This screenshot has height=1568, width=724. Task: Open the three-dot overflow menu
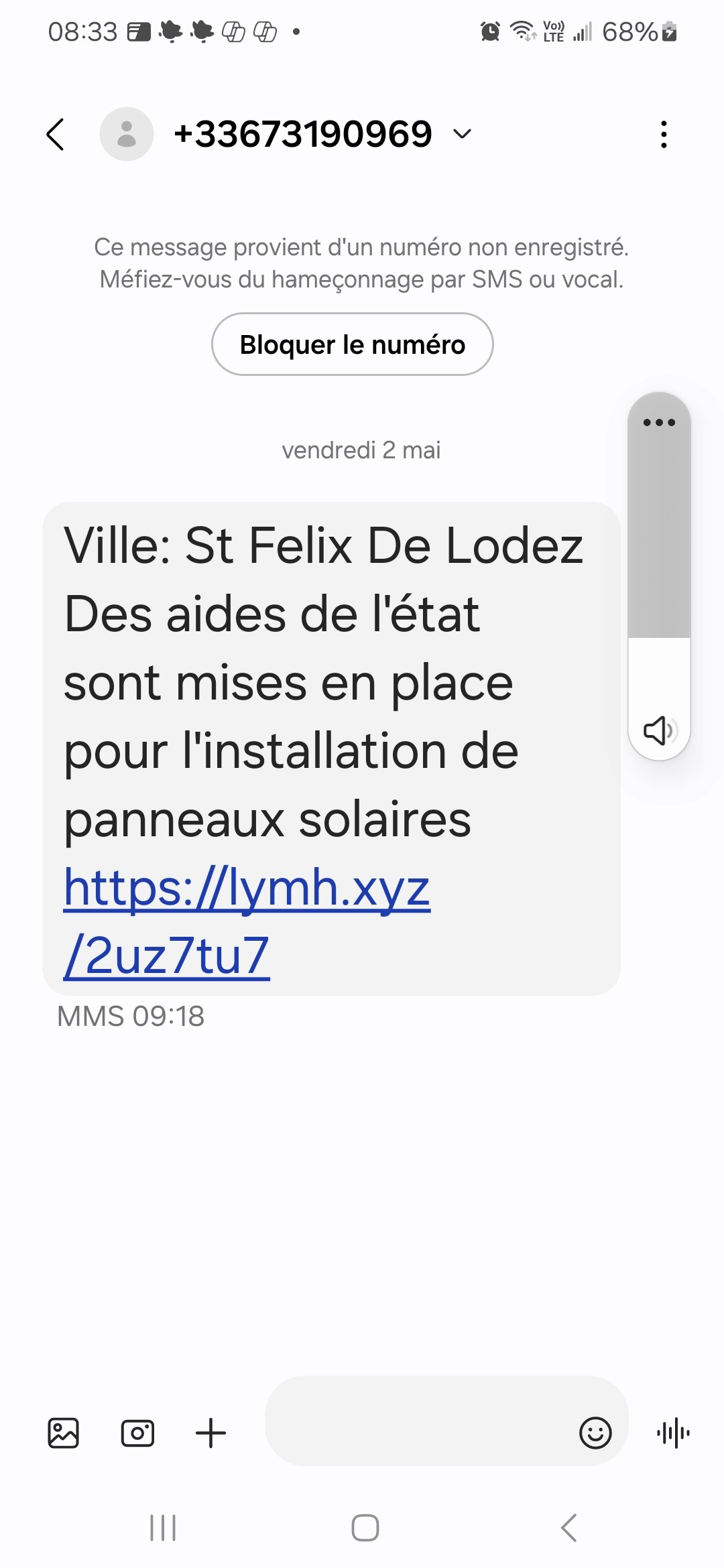point(664,135)
